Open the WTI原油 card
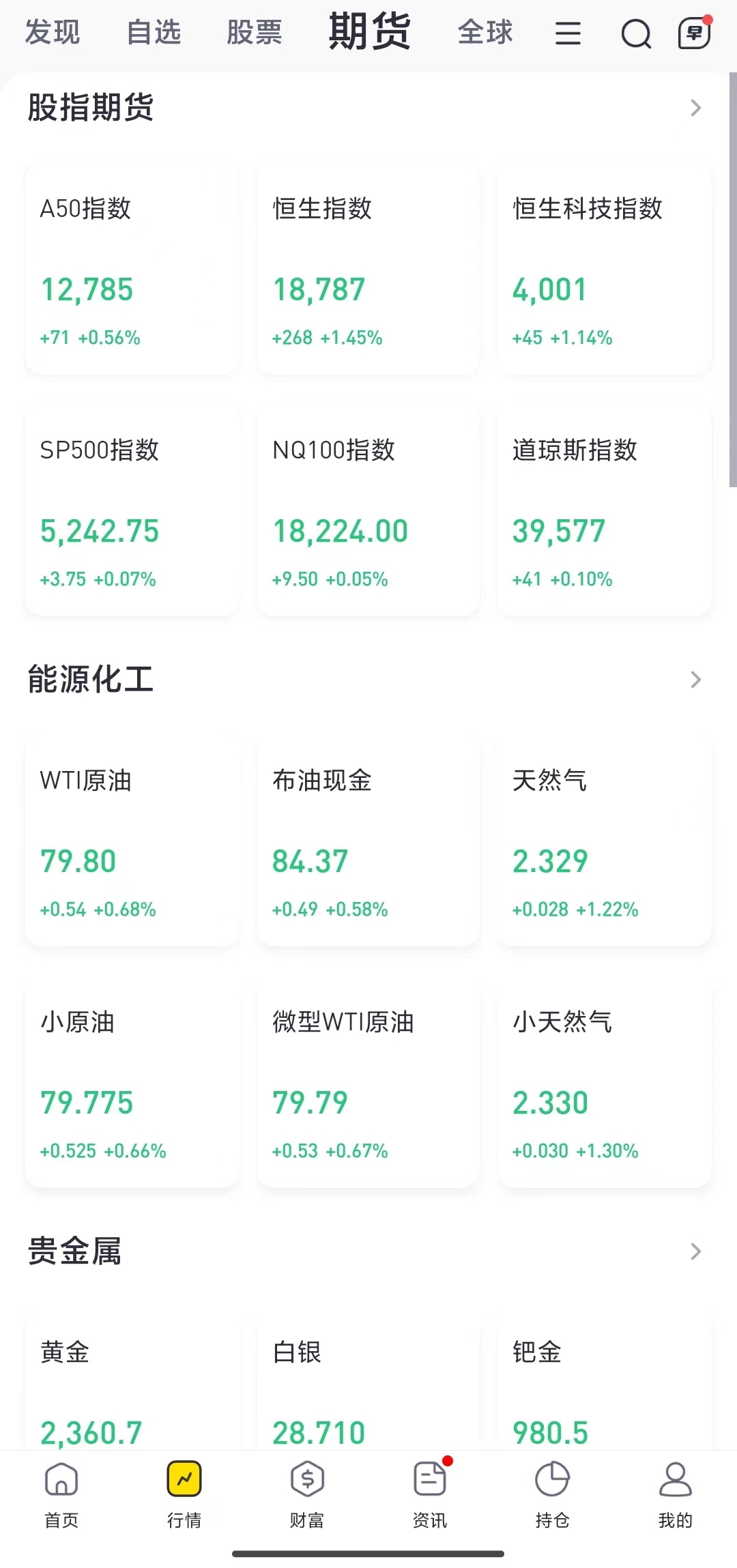The height and width of the screenshot is (1568, 737). tap(132, 841)
